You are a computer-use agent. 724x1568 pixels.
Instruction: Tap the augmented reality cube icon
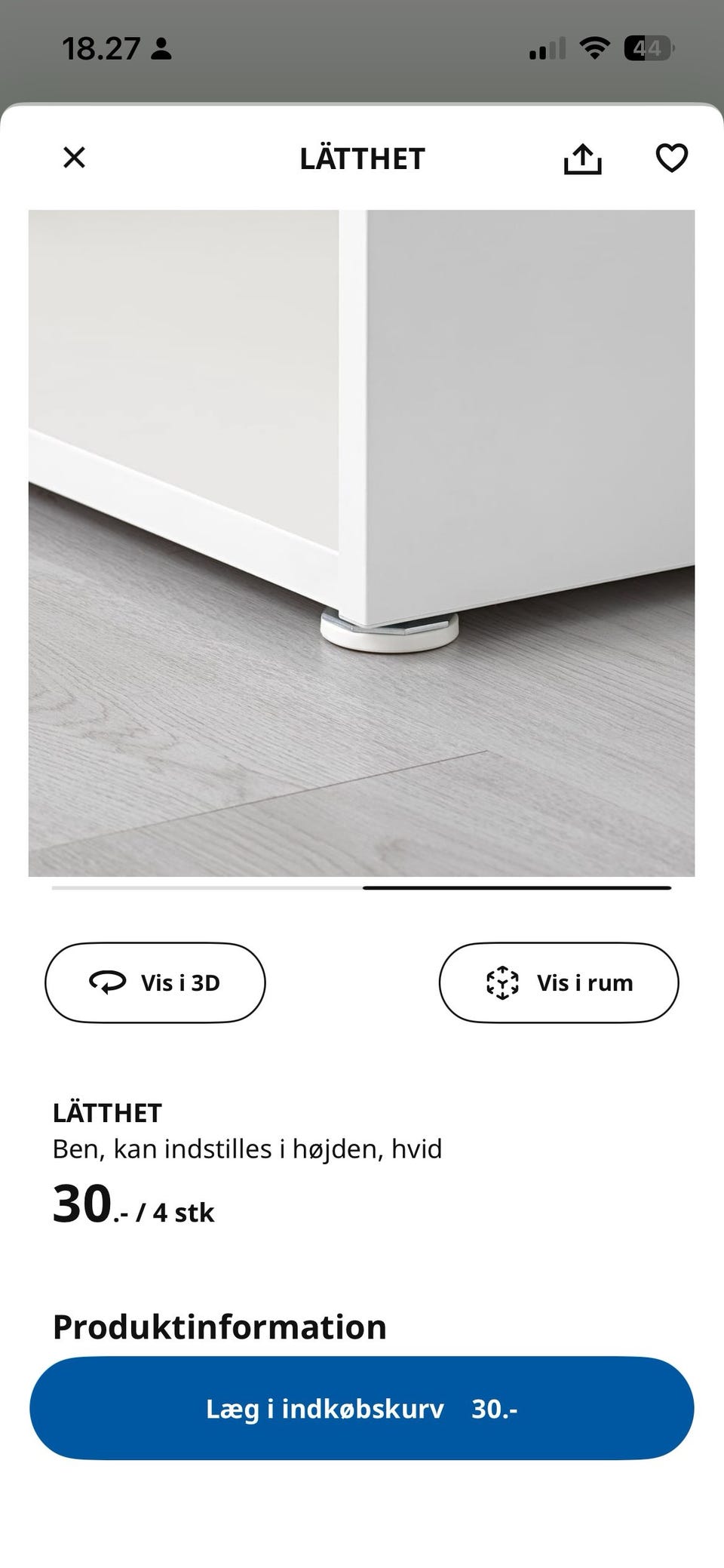503,982
